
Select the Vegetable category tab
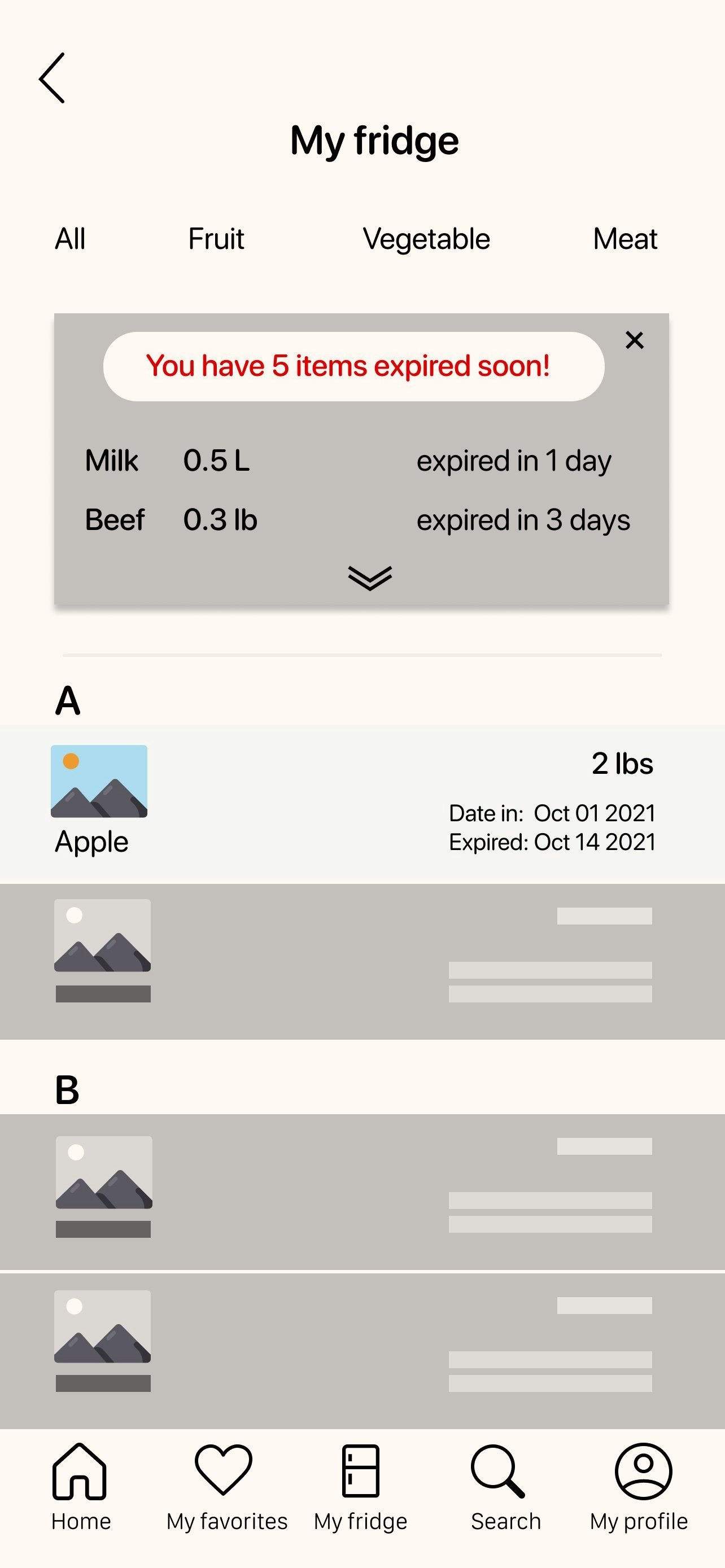[426, 239]
